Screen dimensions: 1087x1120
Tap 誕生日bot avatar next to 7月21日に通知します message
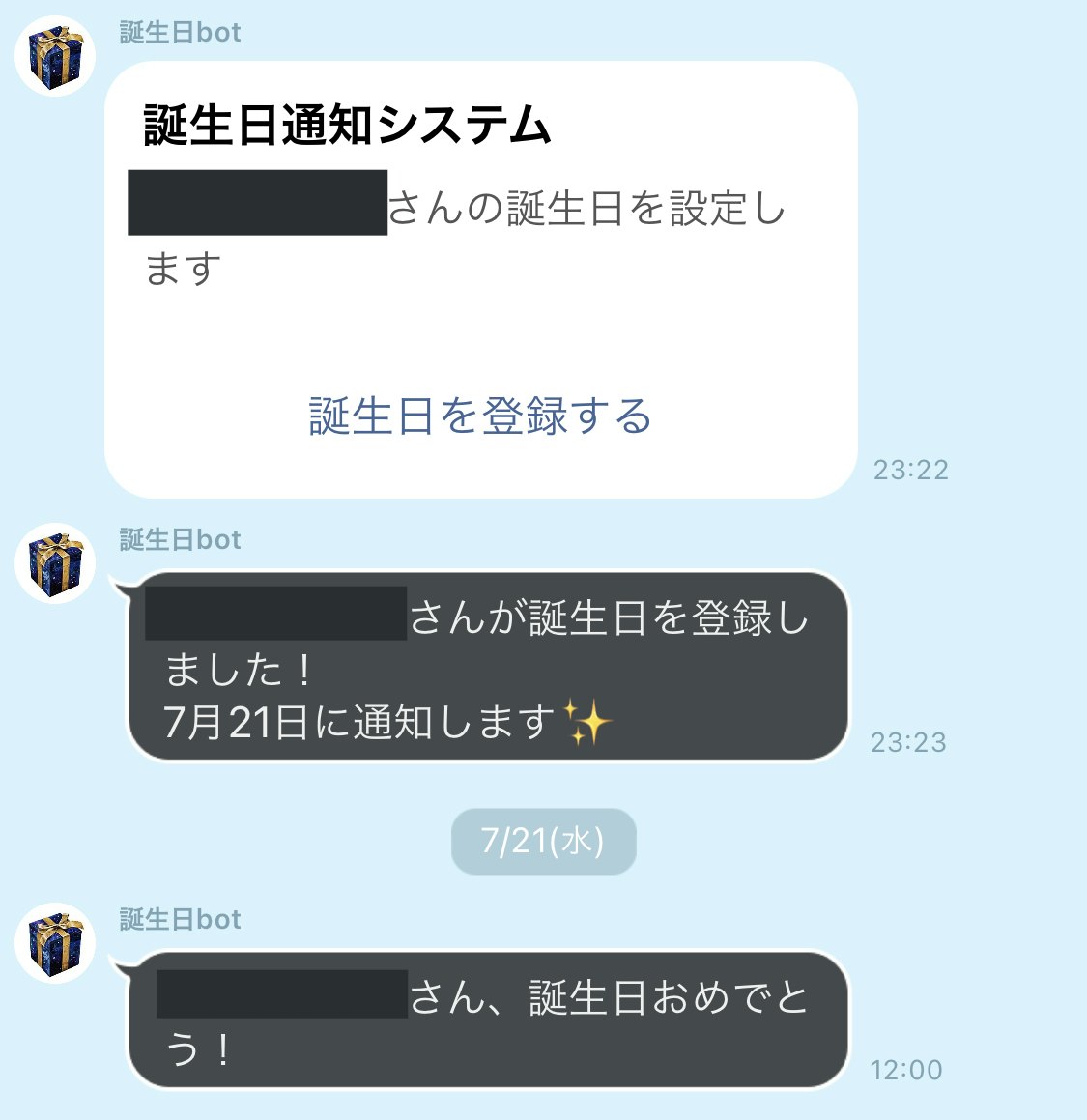pyautogui.click(x=55, y=563)
